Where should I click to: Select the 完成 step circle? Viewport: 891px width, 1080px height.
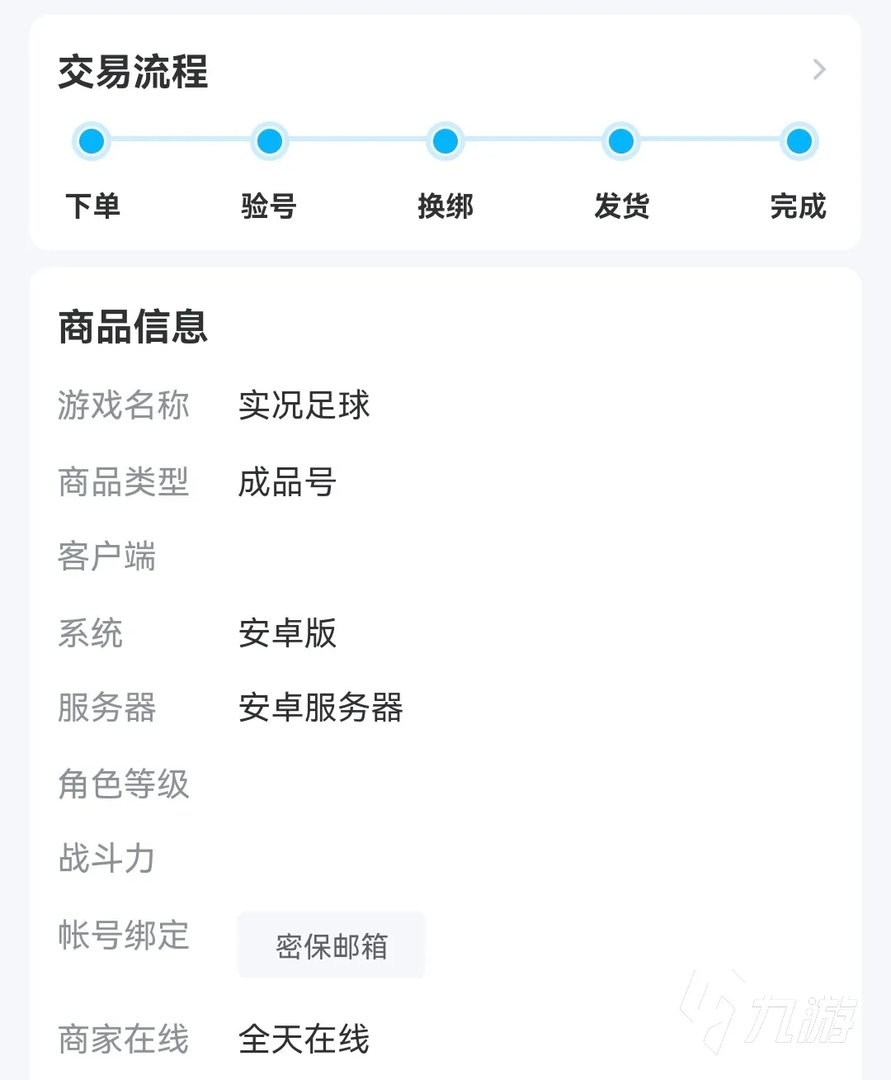[797, 141]
